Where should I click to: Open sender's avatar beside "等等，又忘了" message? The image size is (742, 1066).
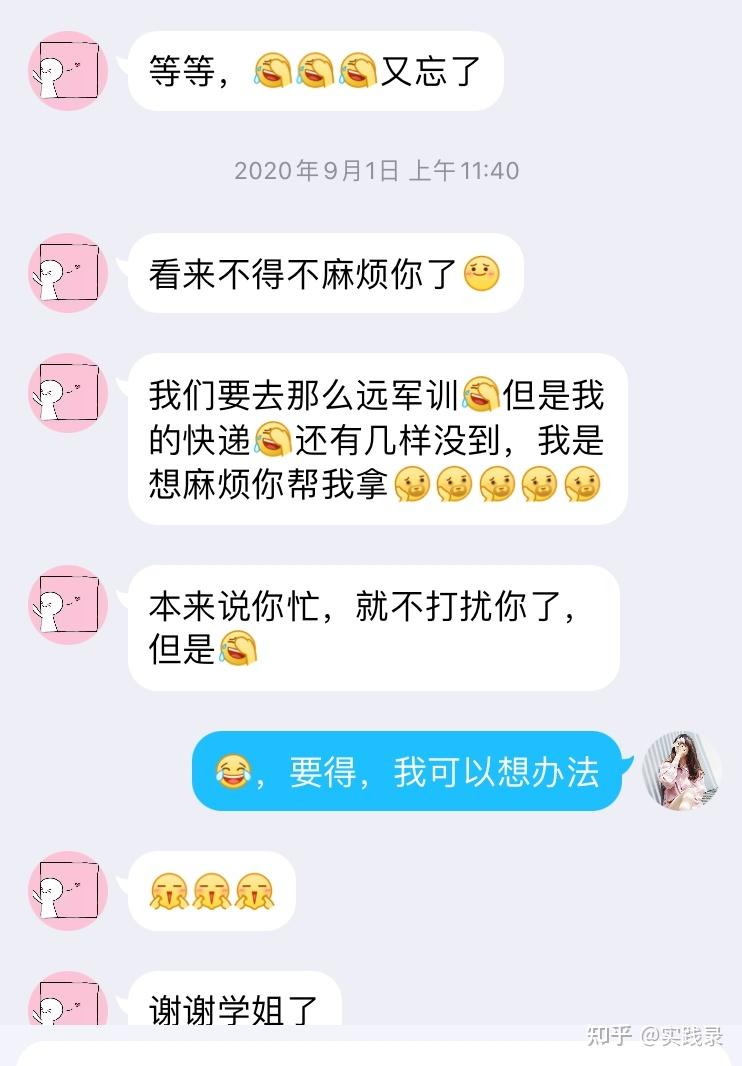[68, 71]
